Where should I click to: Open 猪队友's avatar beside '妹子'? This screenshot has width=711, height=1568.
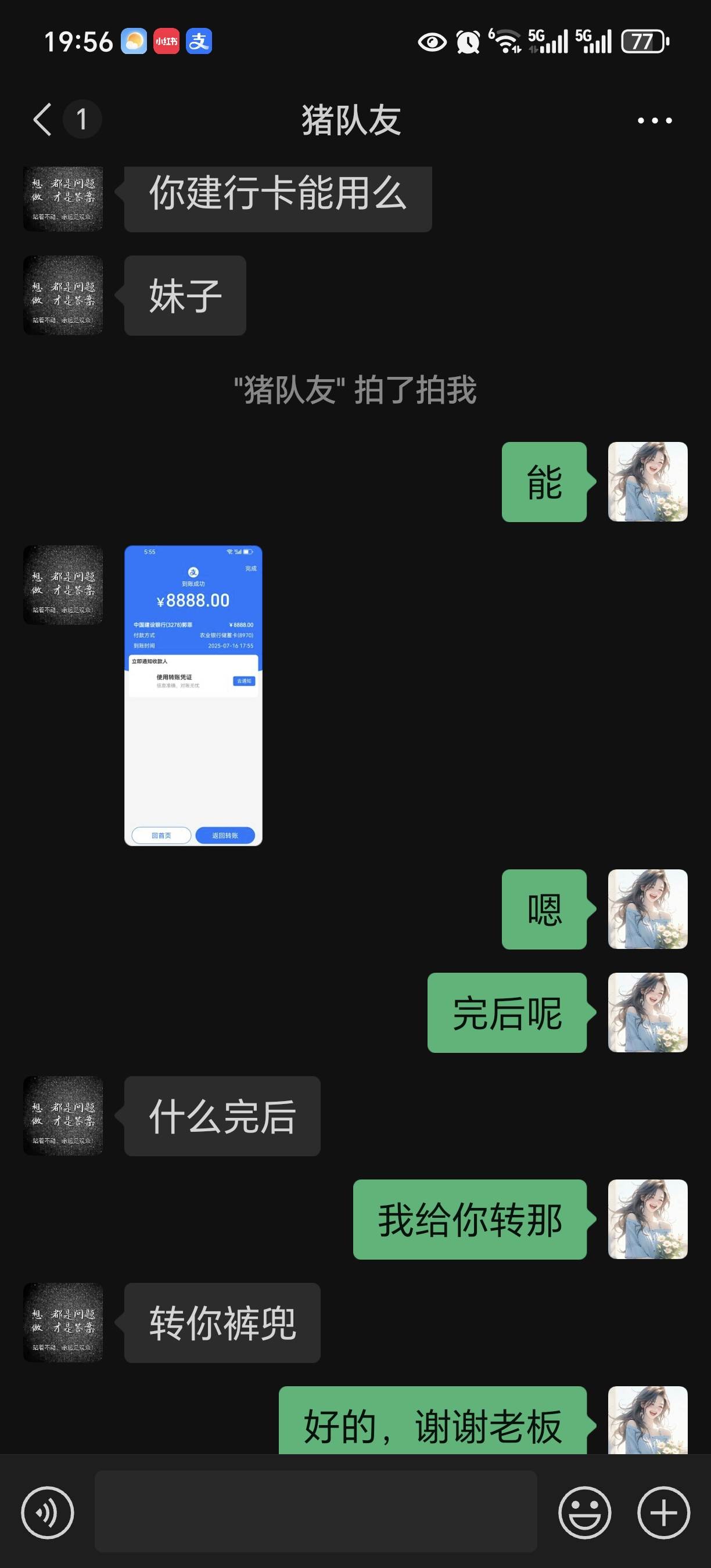pos(63,295)
